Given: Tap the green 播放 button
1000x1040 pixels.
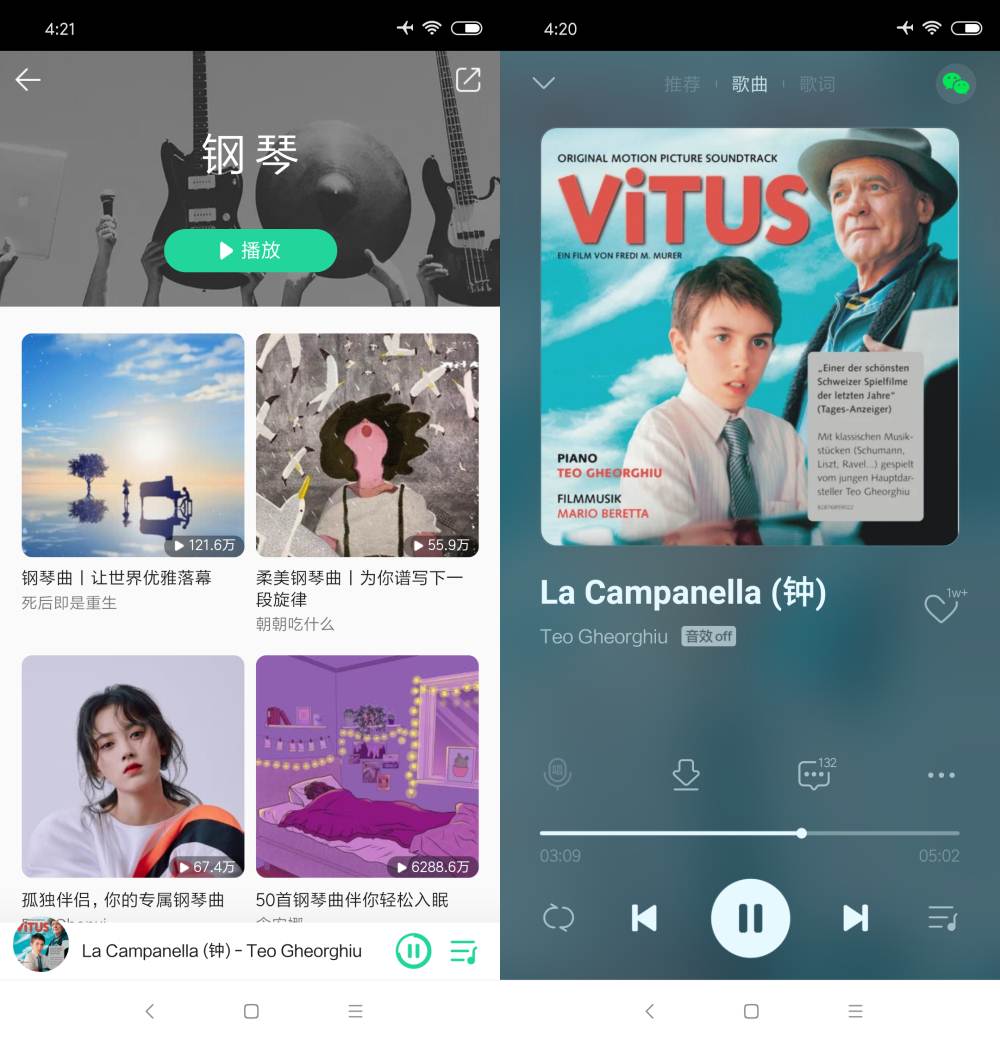Looking at the screenshot, I should 250,250.
